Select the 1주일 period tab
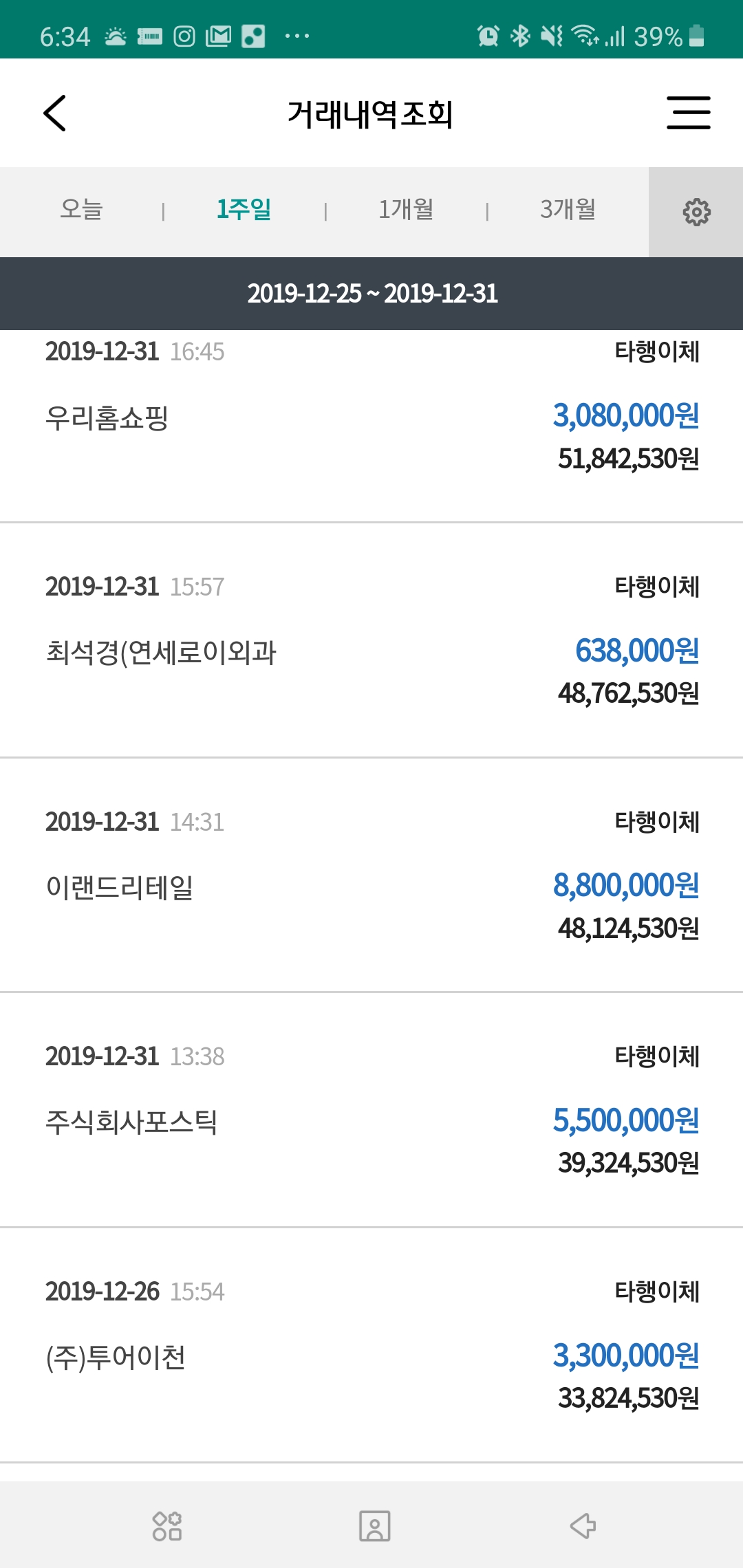Screen dimensions: 743x1568 244,210
